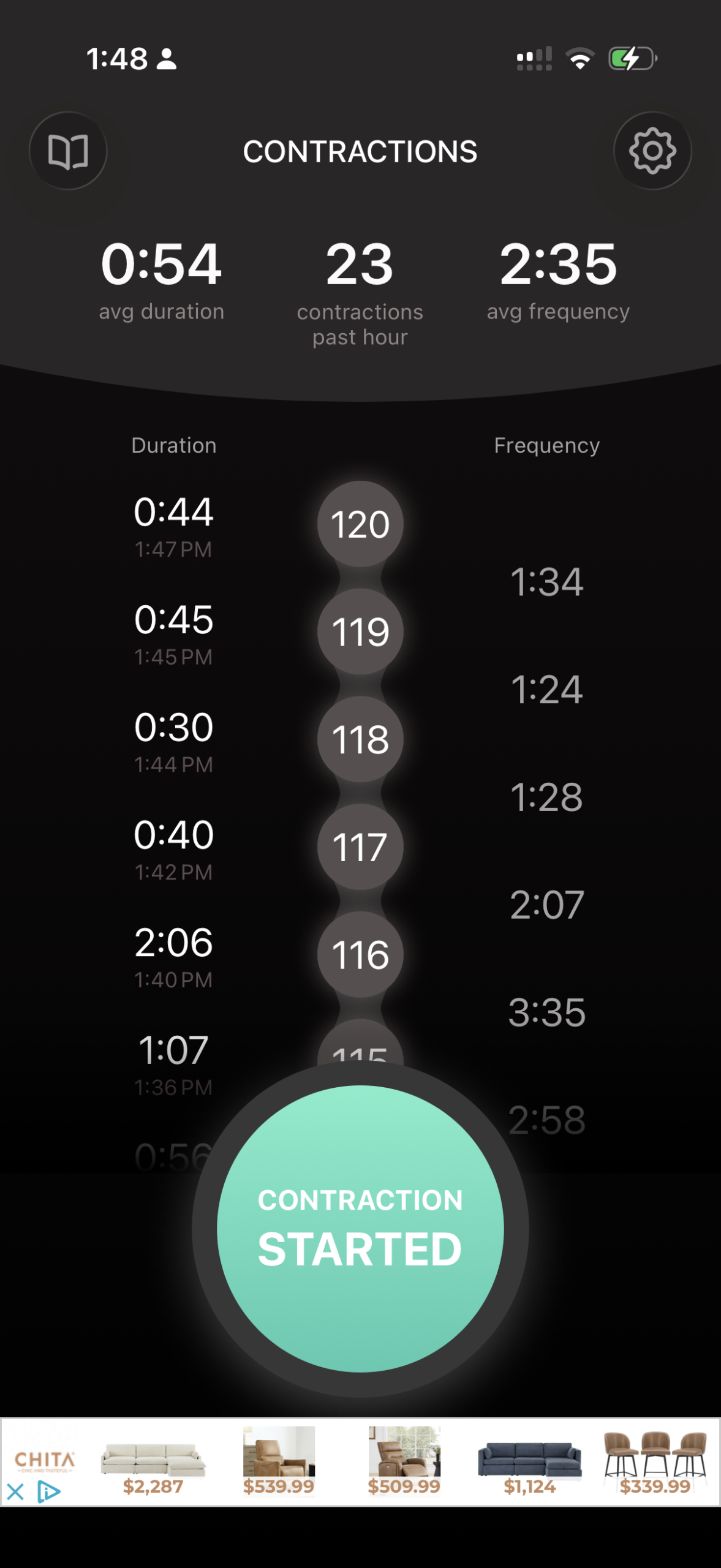Dismiss the CHITA ad banner
The image size is (721, 1568).
[15, 1491]
